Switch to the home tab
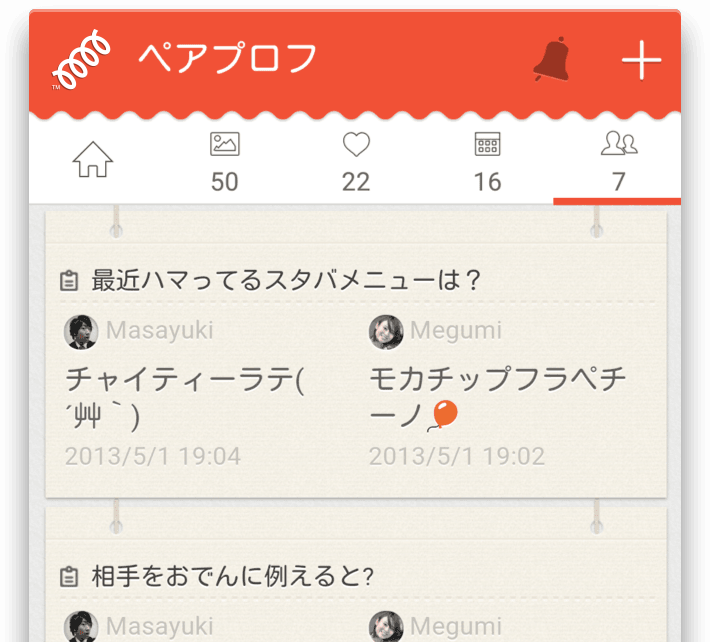The height and width of the screenshot is (642, 710). click(x=93, y=160)
